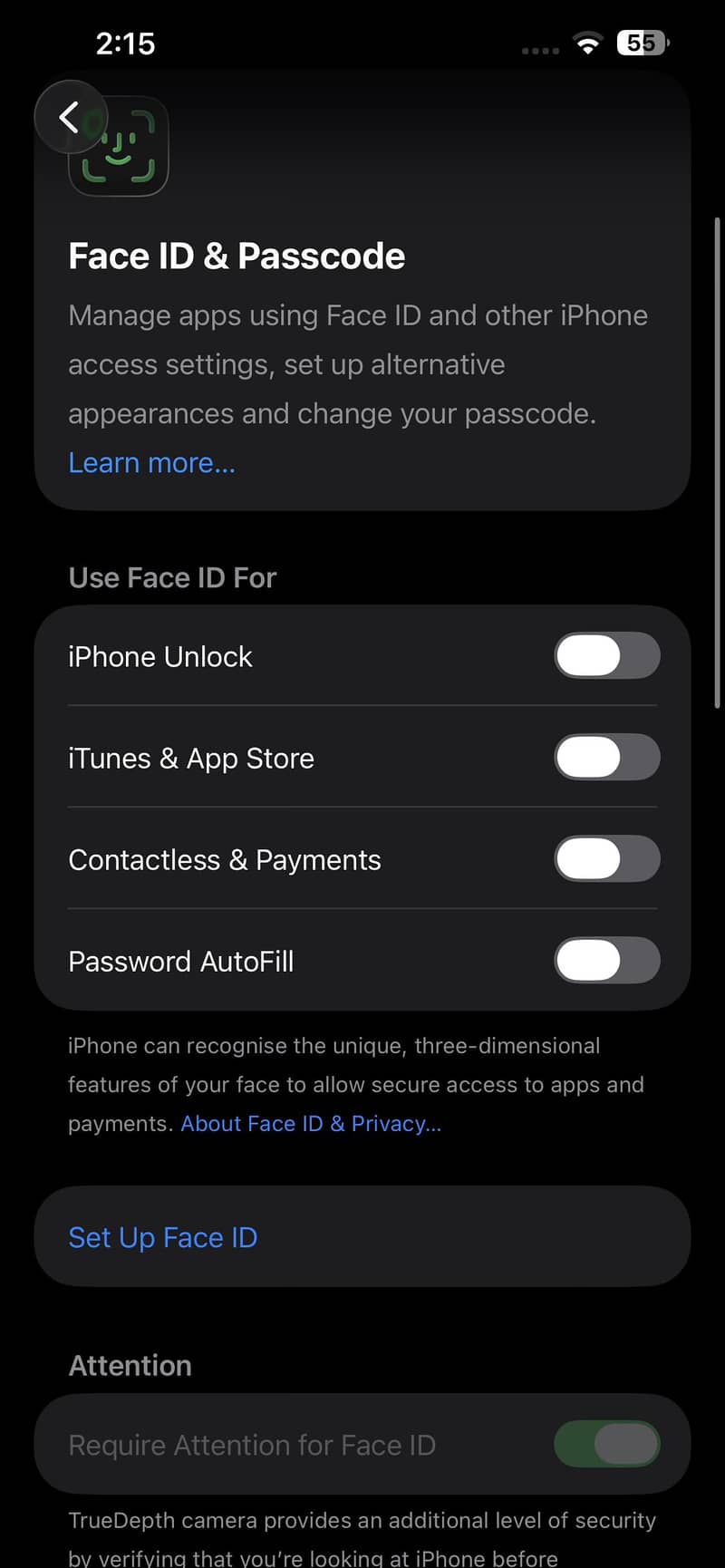The width and height of the screenshot is (725, 1568).
Task: Toggle on Password AutoFill
Action: coord(606,960)
